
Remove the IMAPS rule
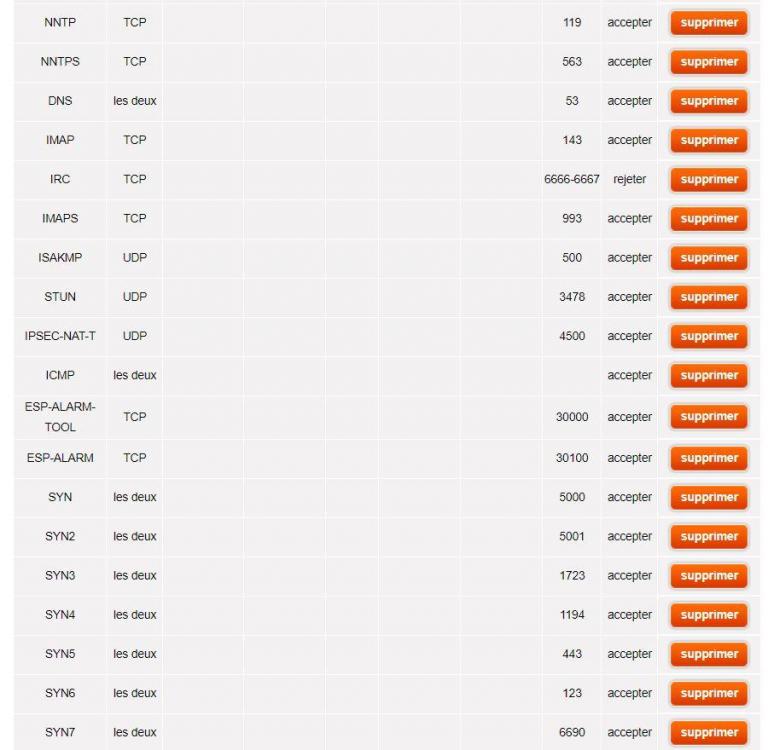tap(709, 219)
